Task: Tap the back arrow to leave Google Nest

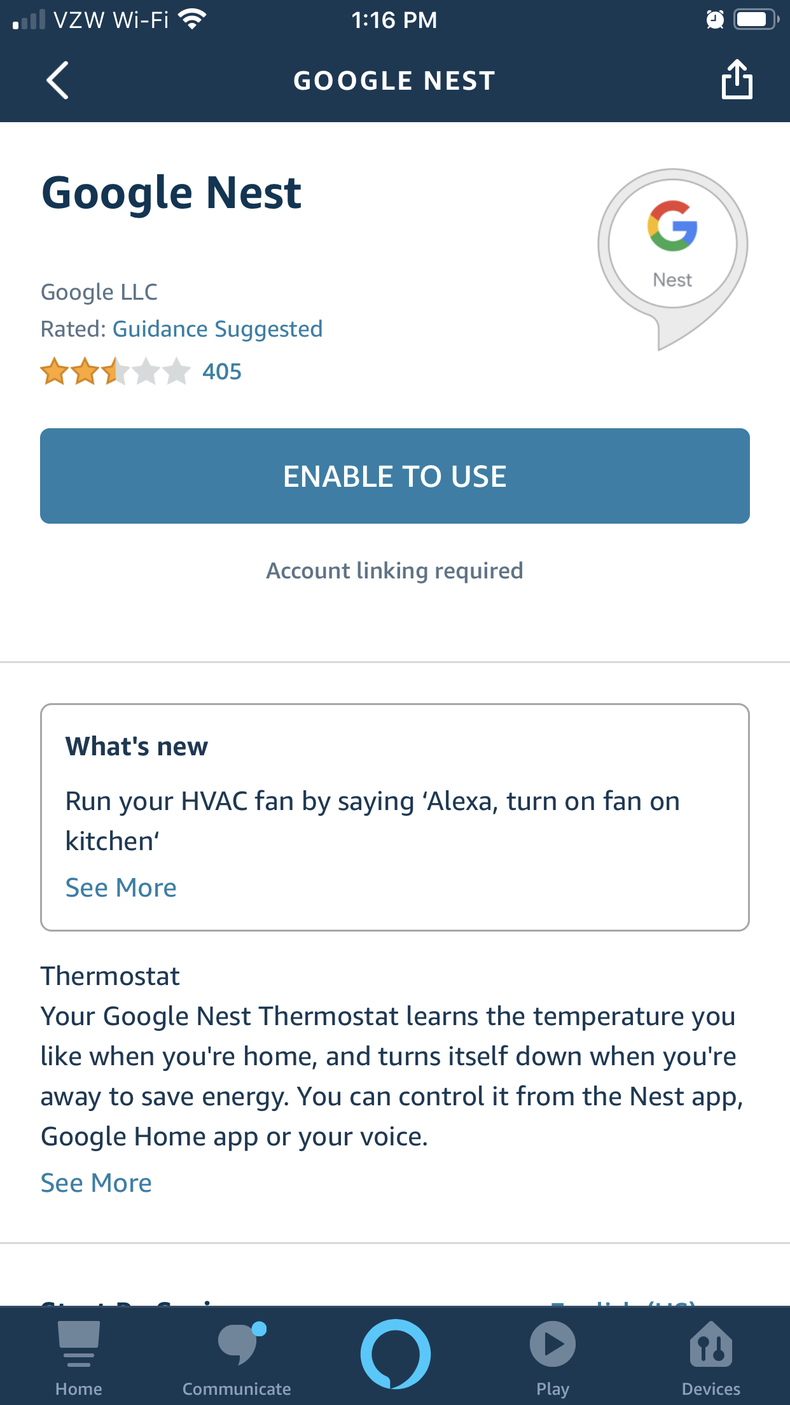Action: 57,80
